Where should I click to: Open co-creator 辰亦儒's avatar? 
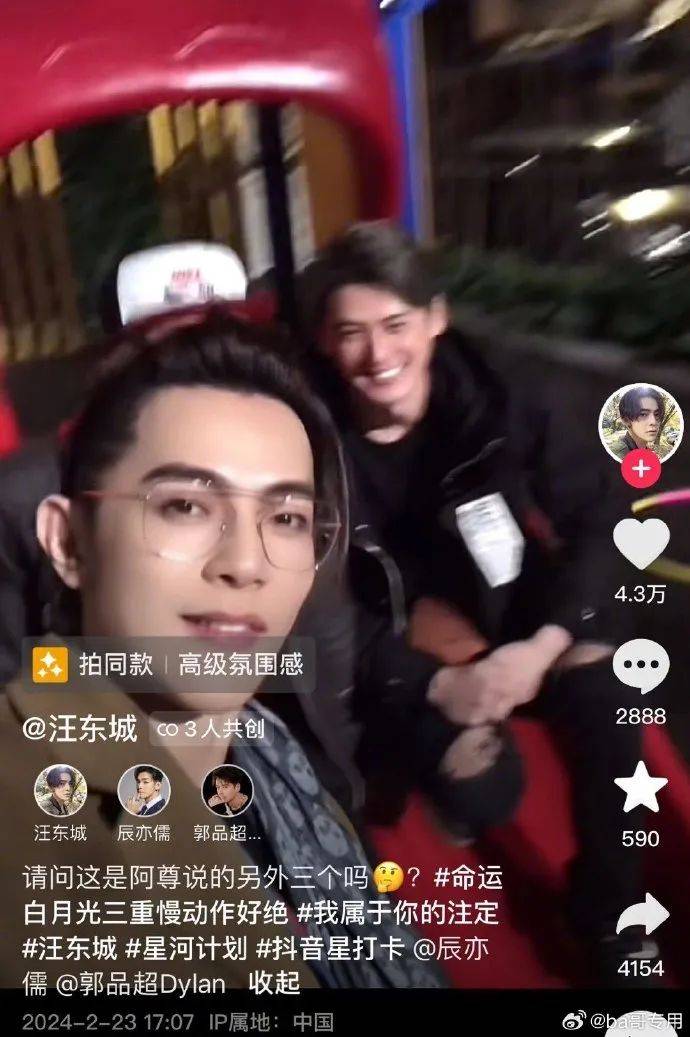point(144,791)
